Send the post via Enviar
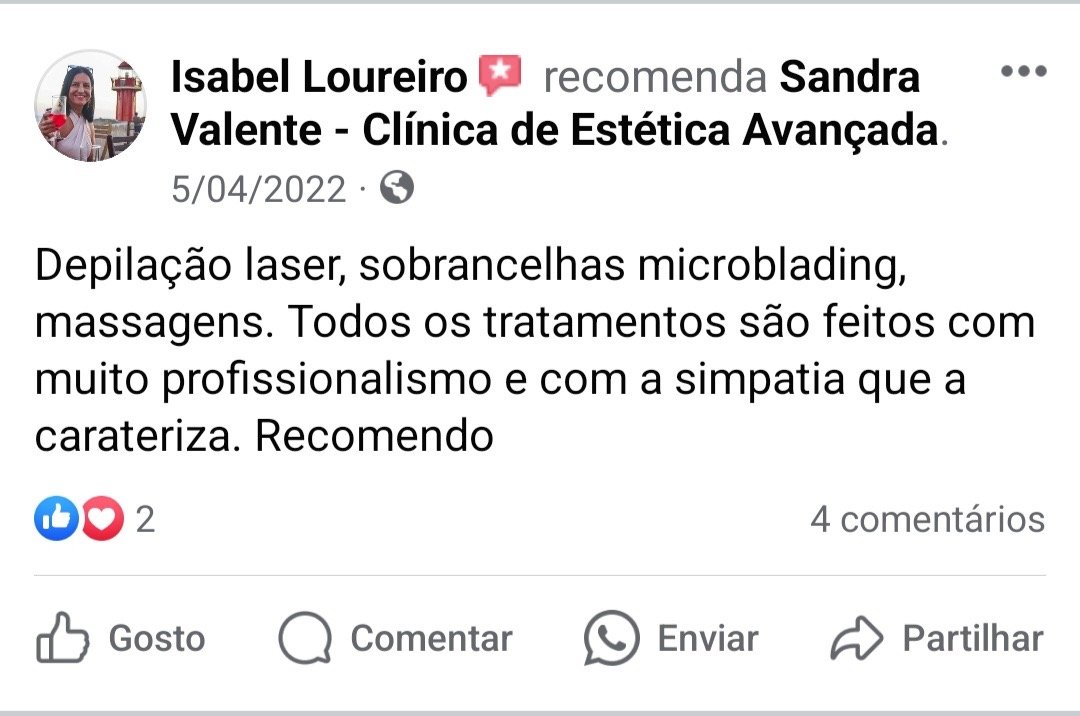 (672, 638)
